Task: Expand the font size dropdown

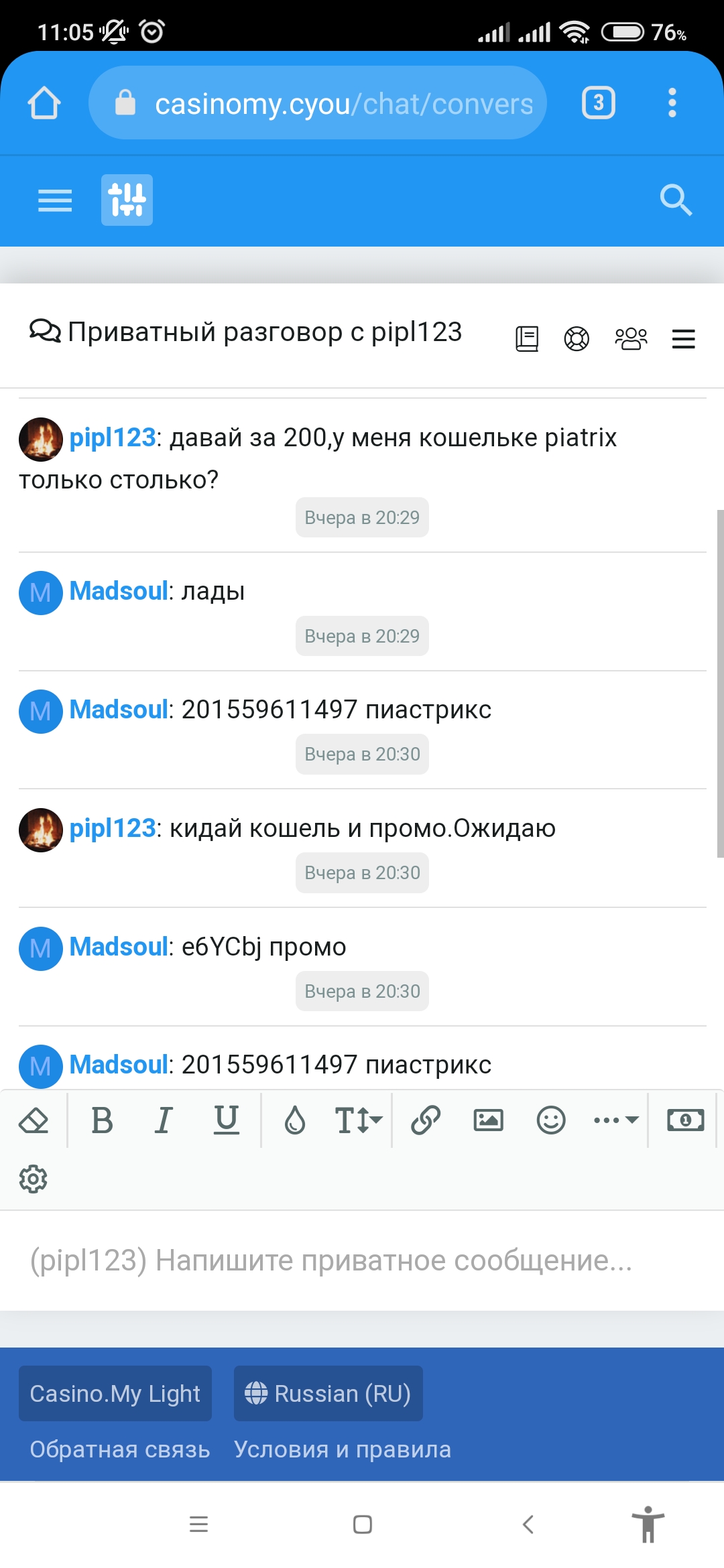Action: (359, 1120)
